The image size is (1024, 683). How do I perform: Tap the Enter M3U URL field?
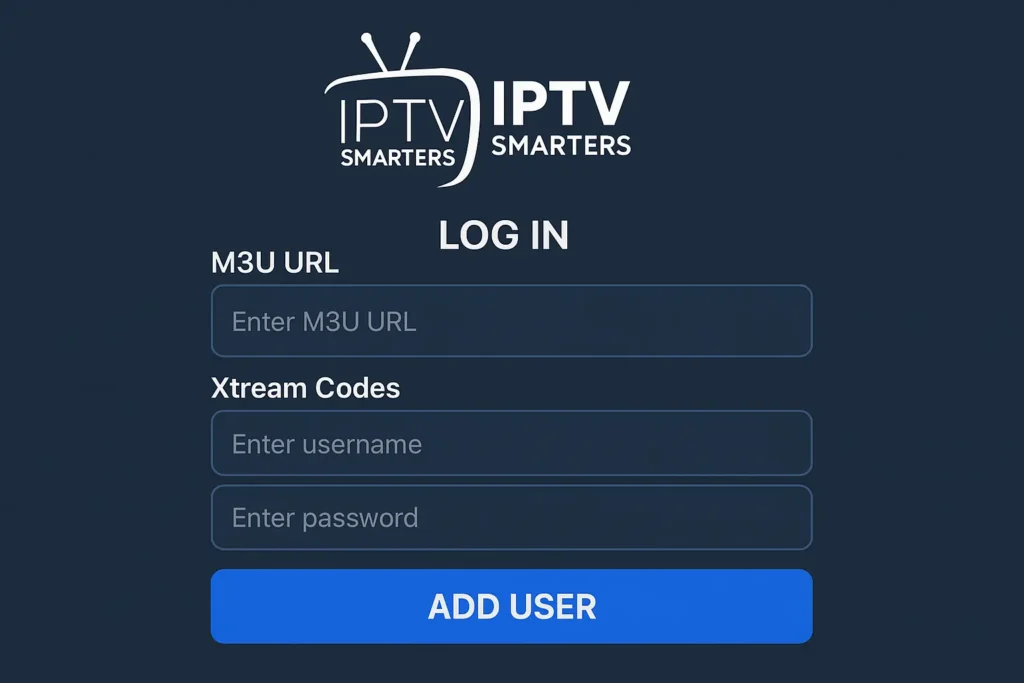coord(511,321)
